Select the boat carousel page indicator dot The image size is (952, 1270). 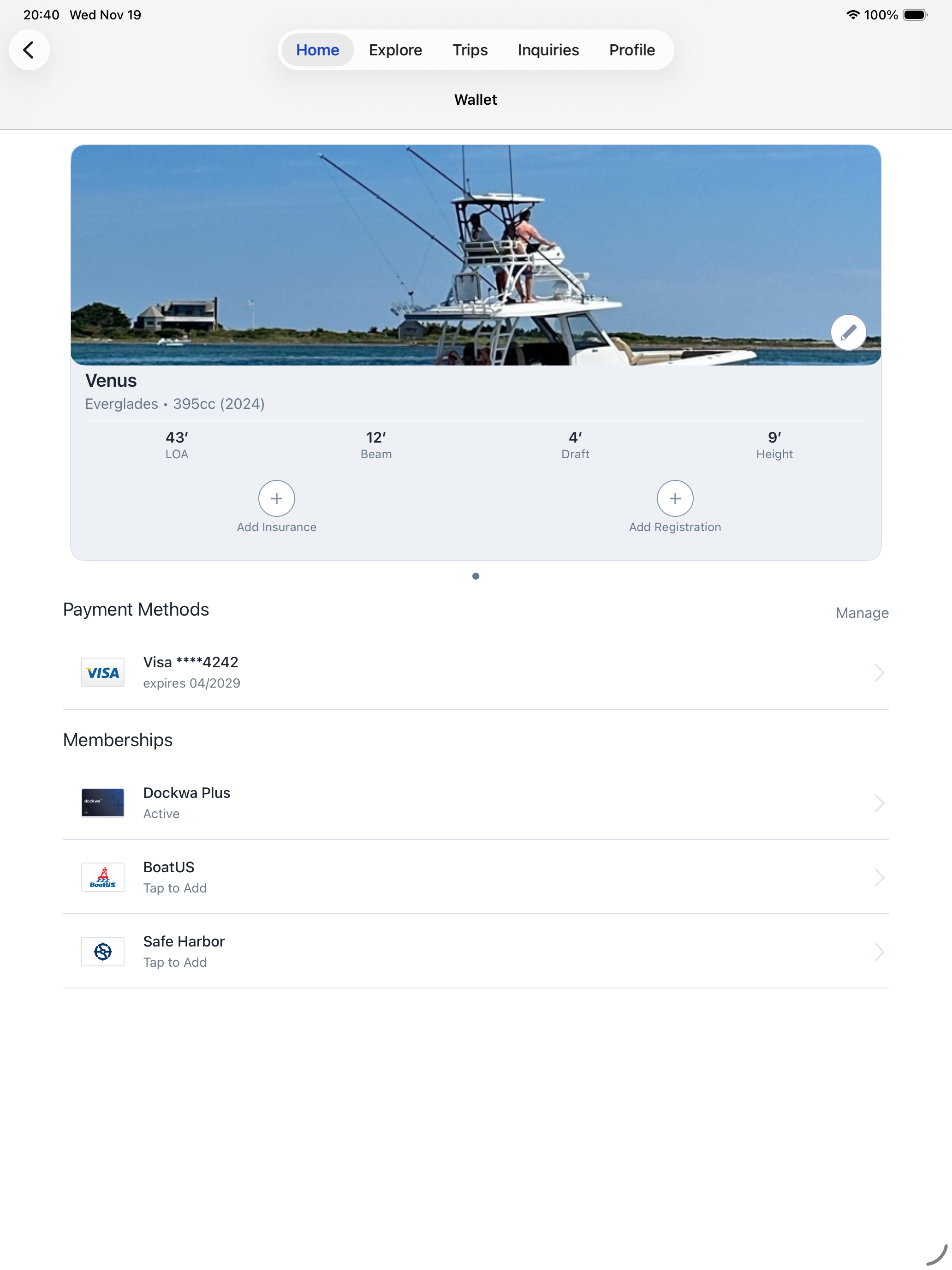pos(476,576)
